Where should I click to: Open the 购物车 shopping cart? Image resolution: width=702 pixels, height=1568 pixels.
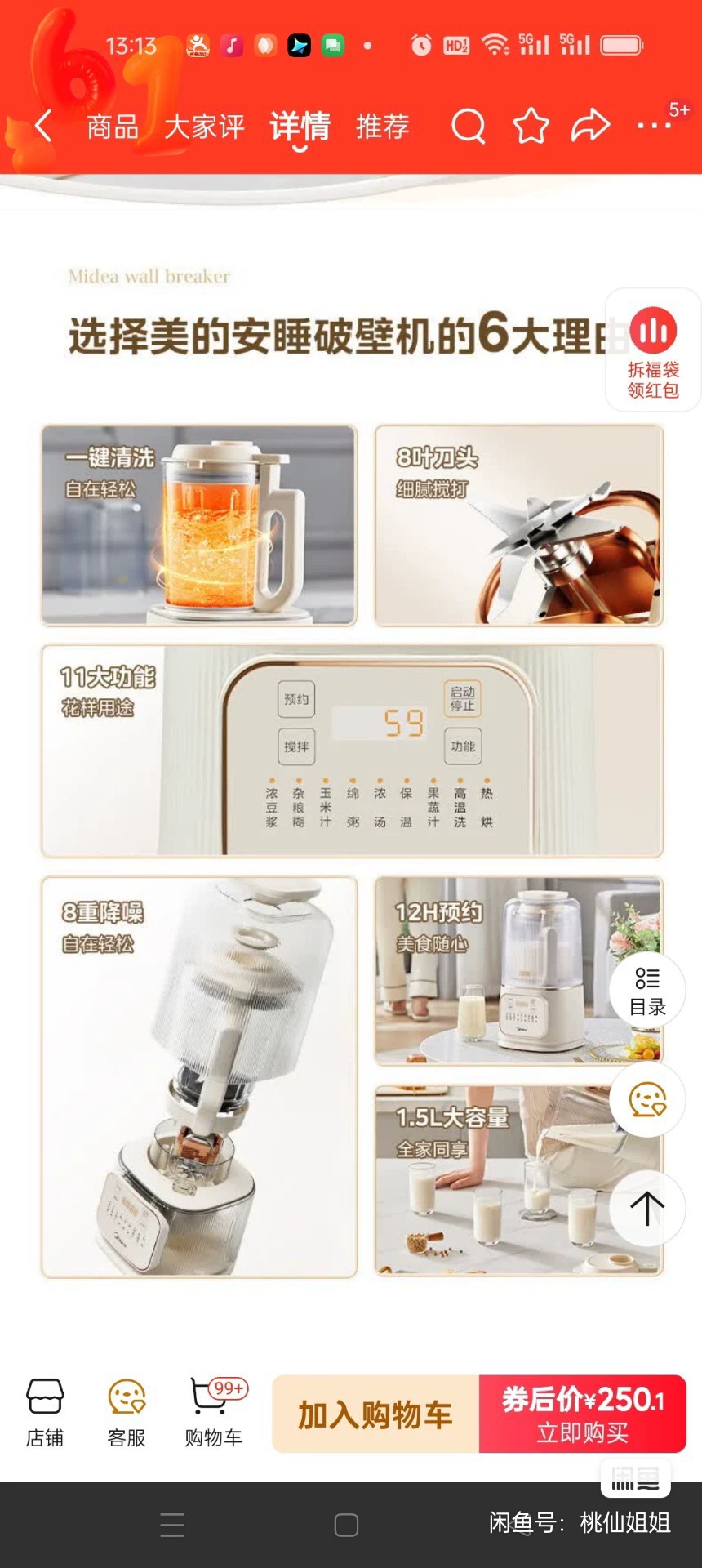[x=213, y=1413]
